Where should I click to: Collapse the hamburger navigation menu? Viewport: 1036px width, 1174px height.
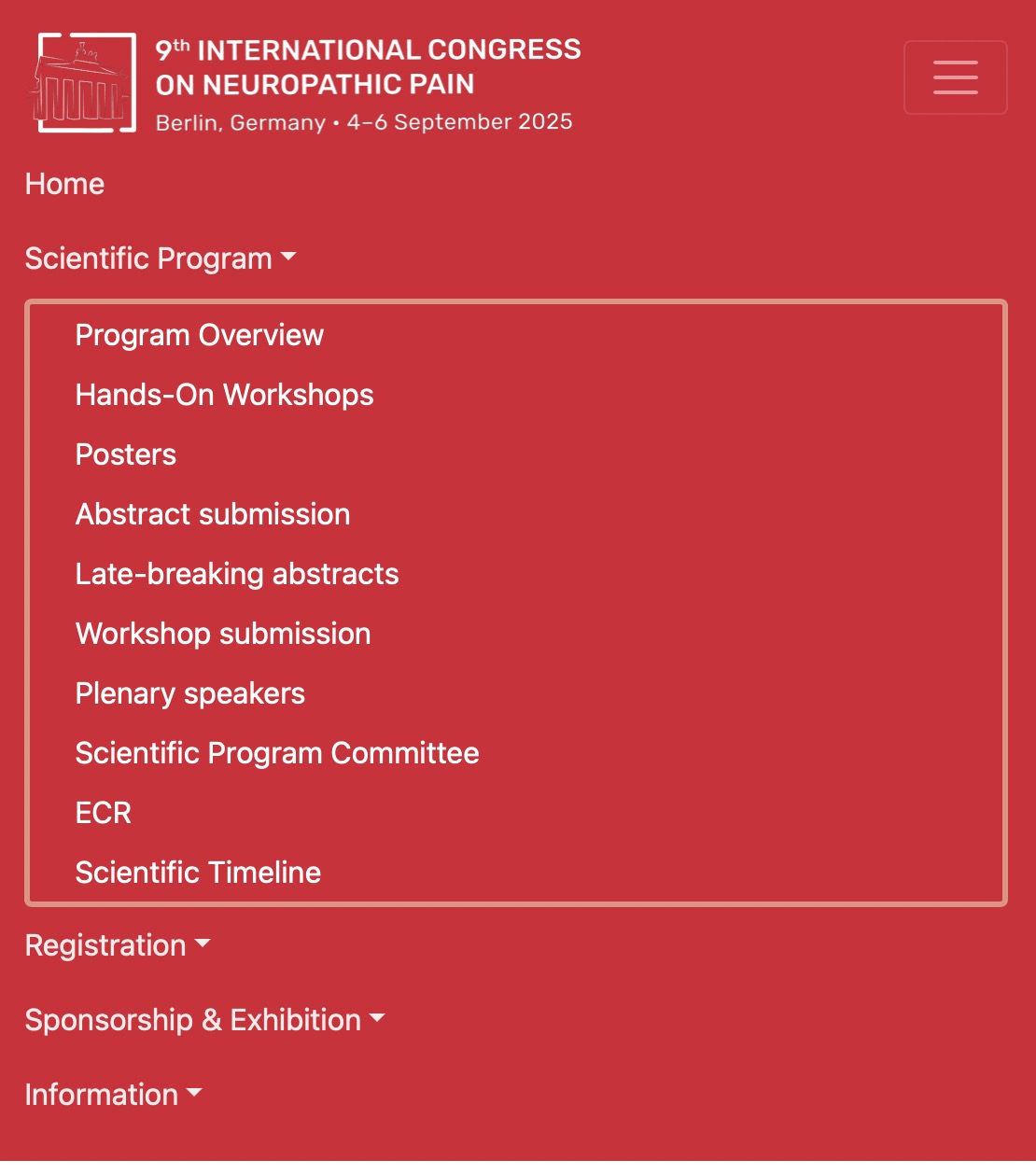coord(955,77)
